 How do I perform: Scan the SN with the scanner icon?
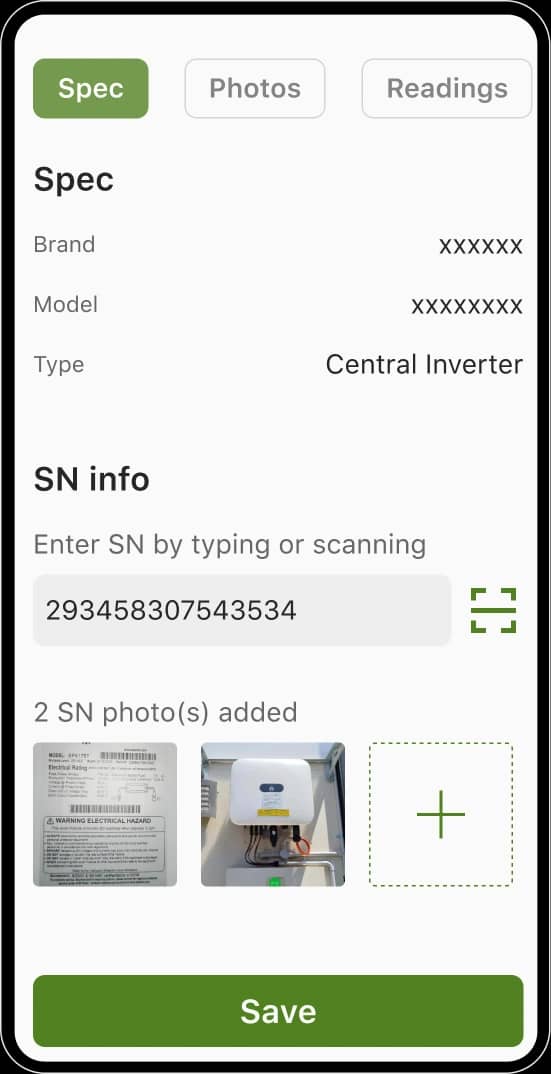493,610
